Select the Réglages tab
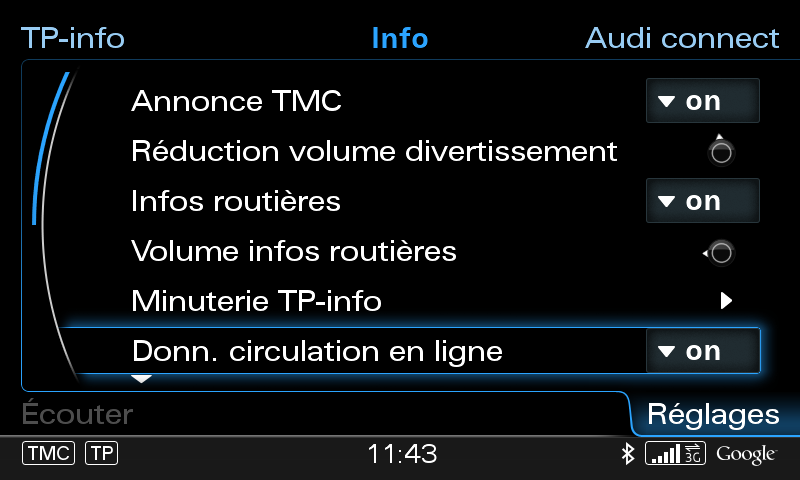 (712, 413)
